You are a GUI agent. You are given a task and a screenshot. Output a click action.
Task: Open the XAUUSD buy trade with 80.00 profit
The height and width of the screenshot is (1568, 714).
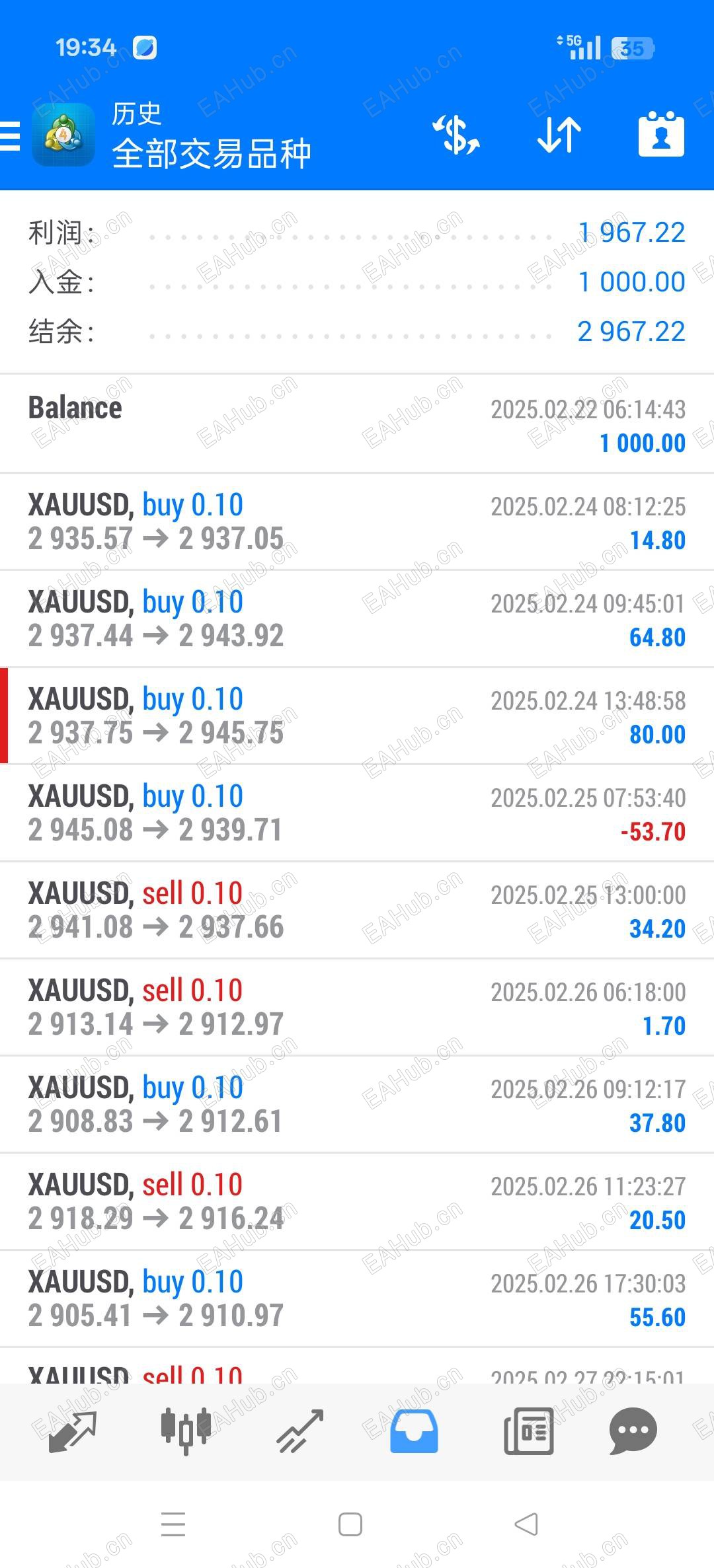pos(357,716)
